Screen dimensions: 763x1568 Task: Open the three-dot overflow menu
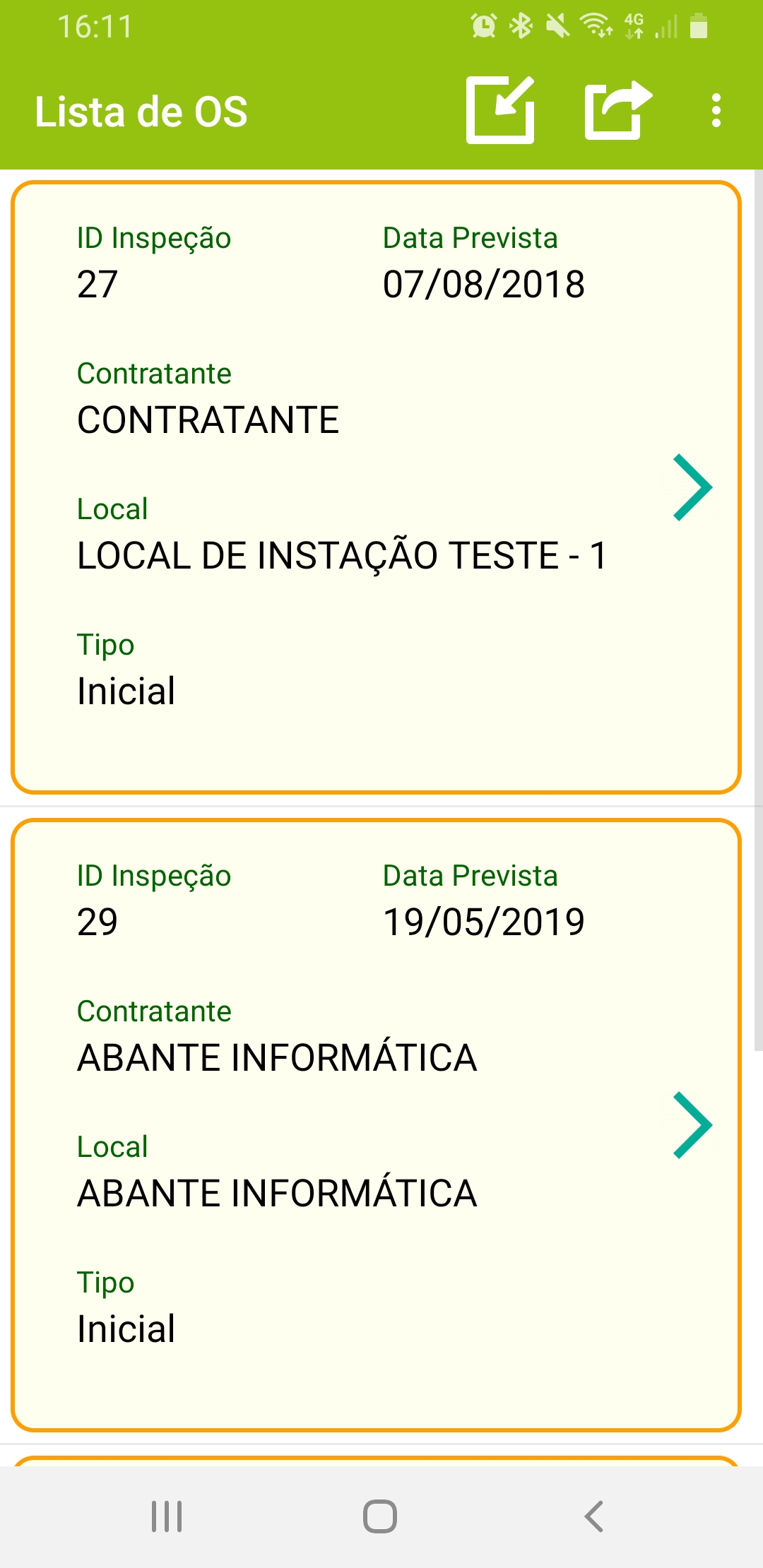[x=716, y=111]
